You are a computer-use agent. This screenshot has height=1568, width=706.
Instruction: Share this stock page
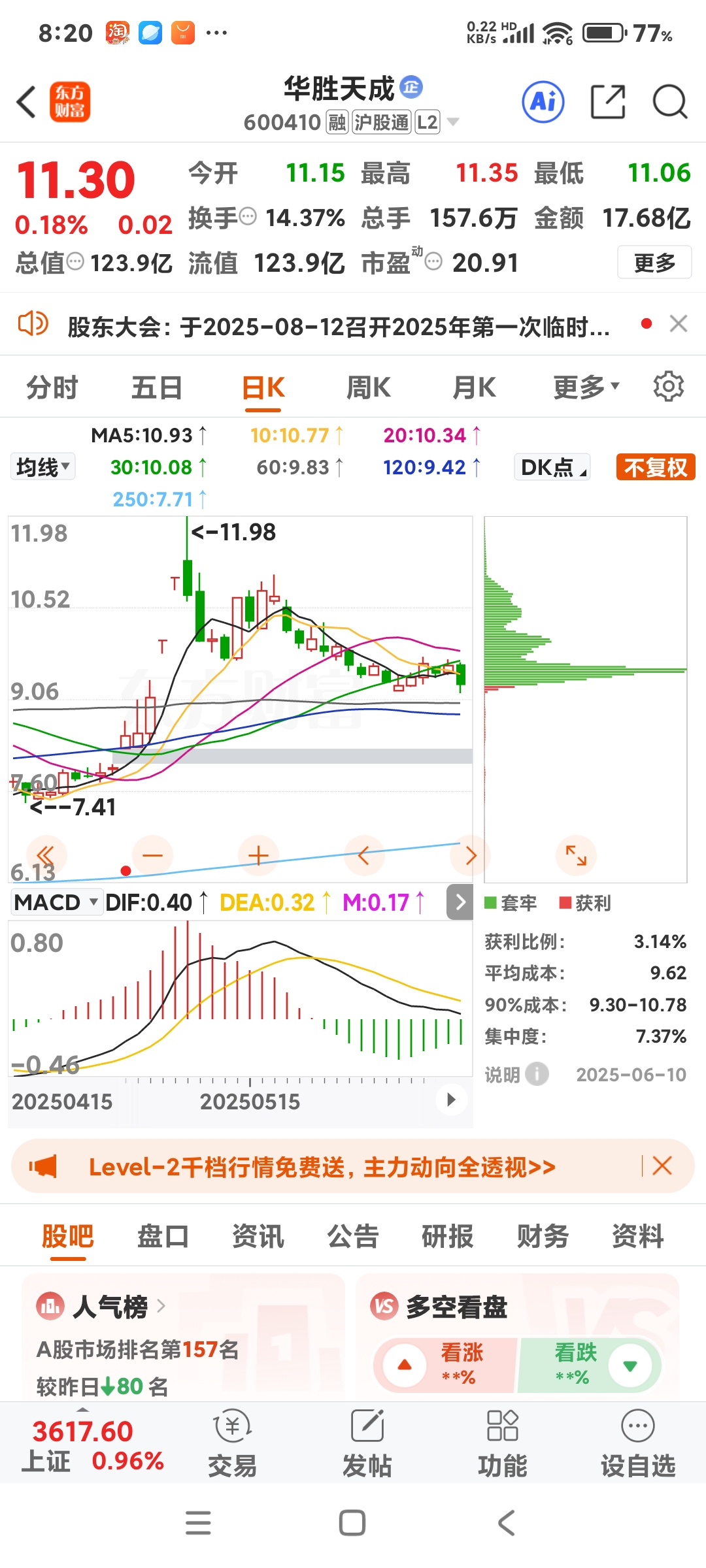(608, 102)
